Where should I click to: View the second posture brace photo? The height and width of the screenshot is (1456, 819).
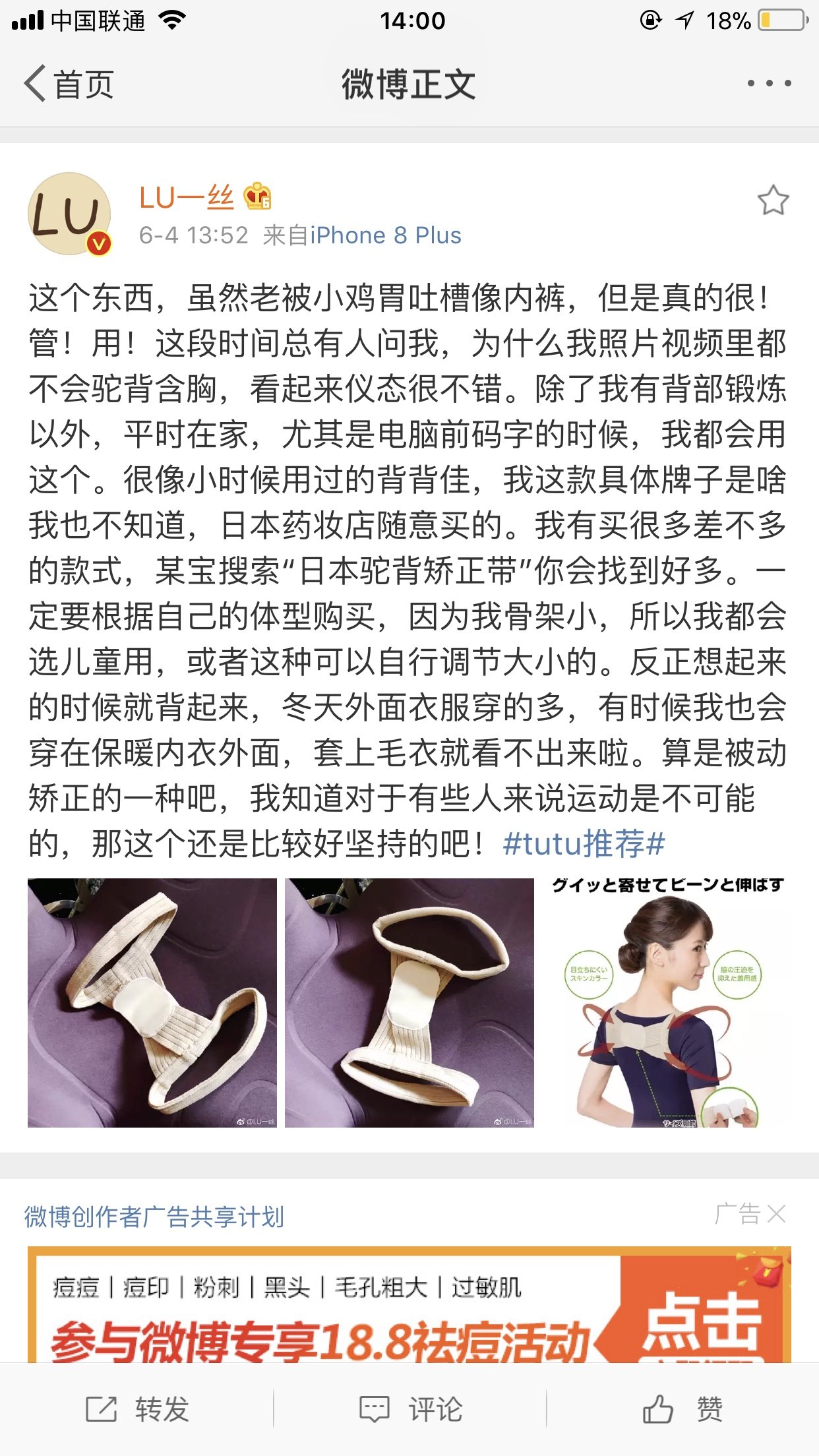[x=409, y=1002]
